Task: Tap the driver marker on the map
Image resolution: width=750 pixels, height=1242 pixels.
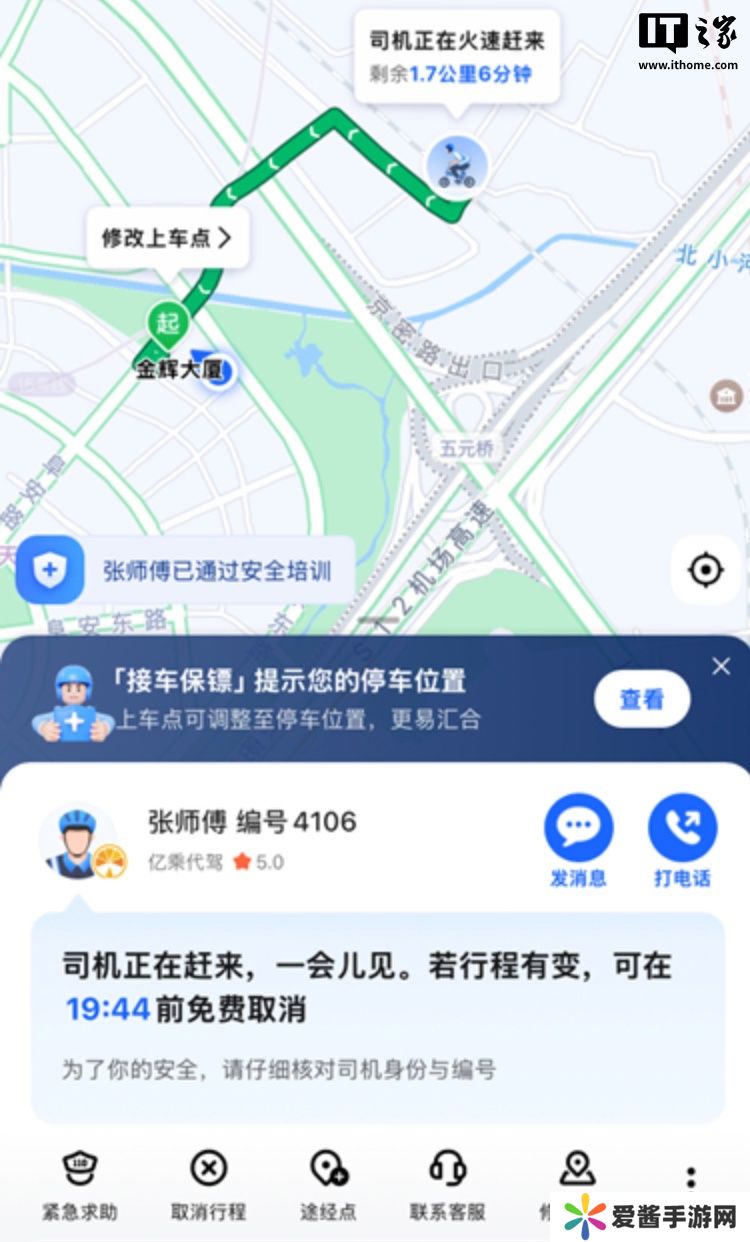Action: 457,165
